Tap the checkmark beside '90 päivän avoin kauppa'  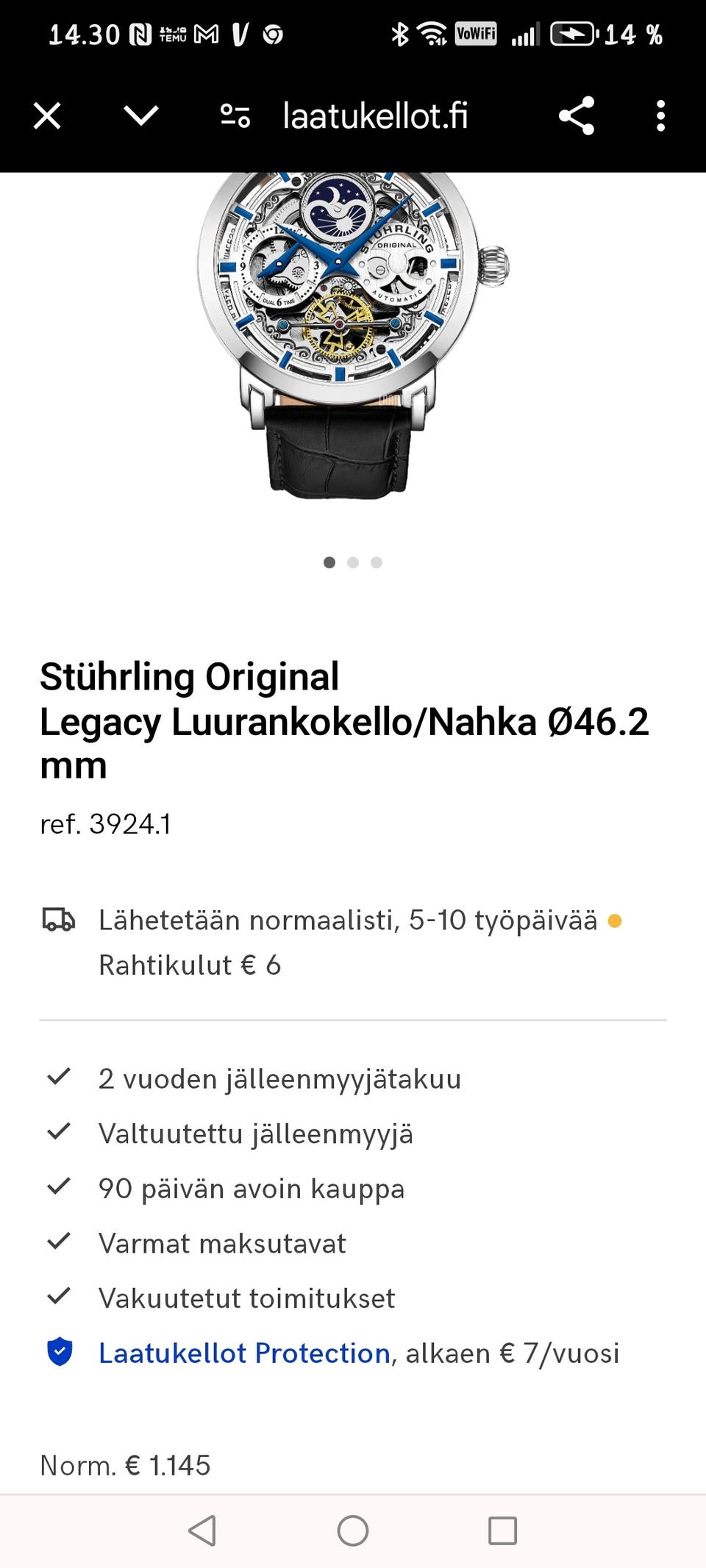(x=57, y=1187)
